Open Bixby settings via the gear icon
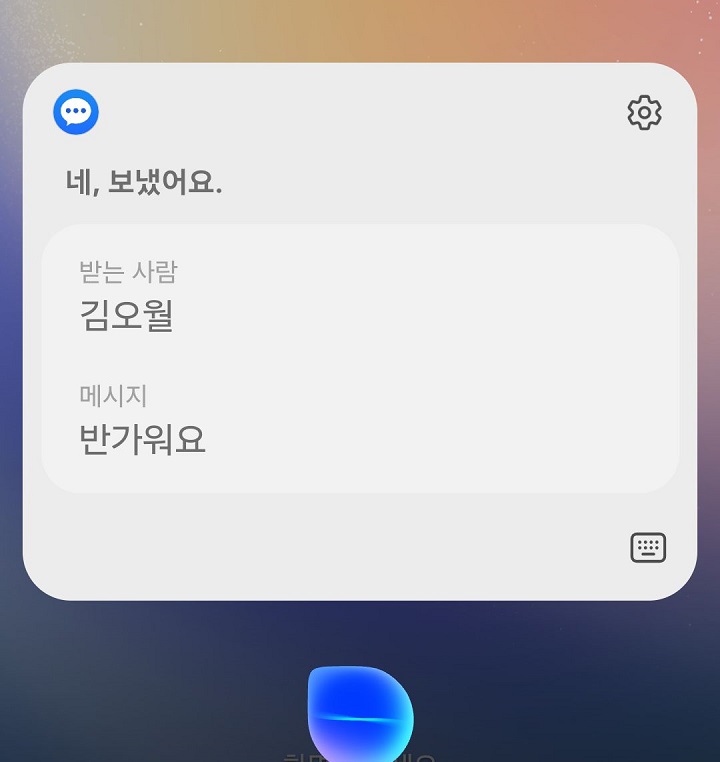The width and height of the screenshot is (720, 762). click(x=645, y=113)
